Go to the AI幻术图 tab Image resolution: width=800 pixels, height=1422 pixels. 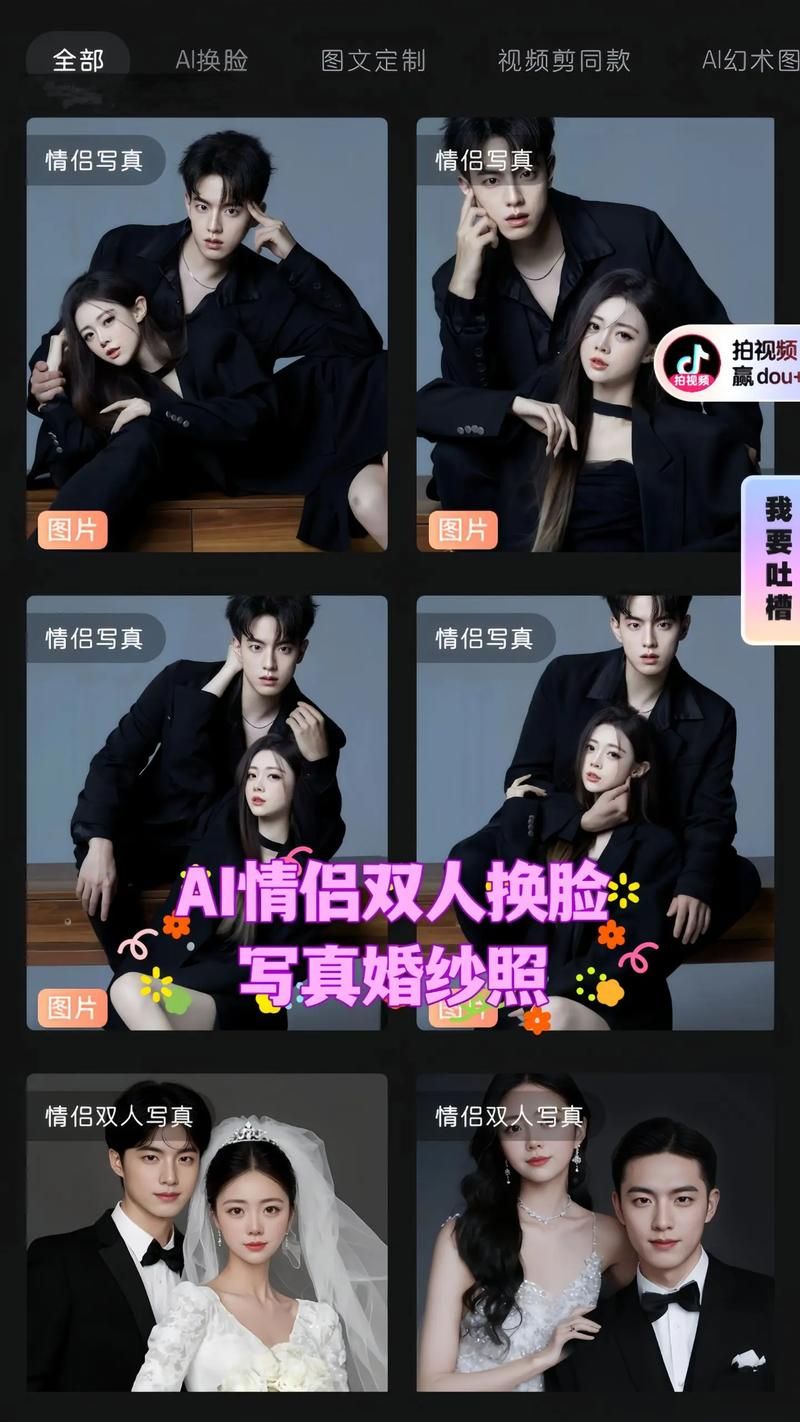coord(750,60)
